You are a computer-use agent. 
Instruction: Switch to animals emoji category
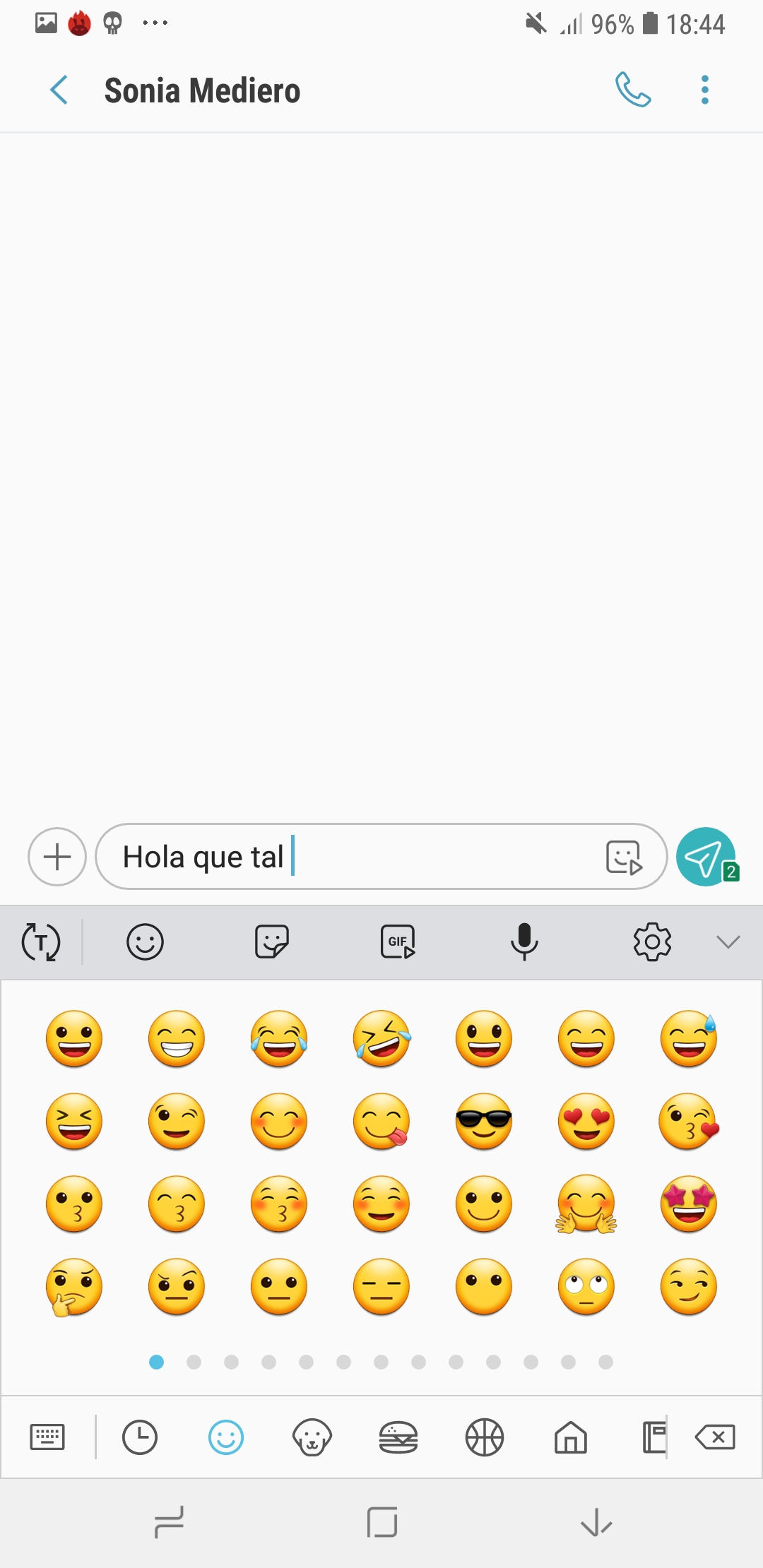pos(312,1437)
